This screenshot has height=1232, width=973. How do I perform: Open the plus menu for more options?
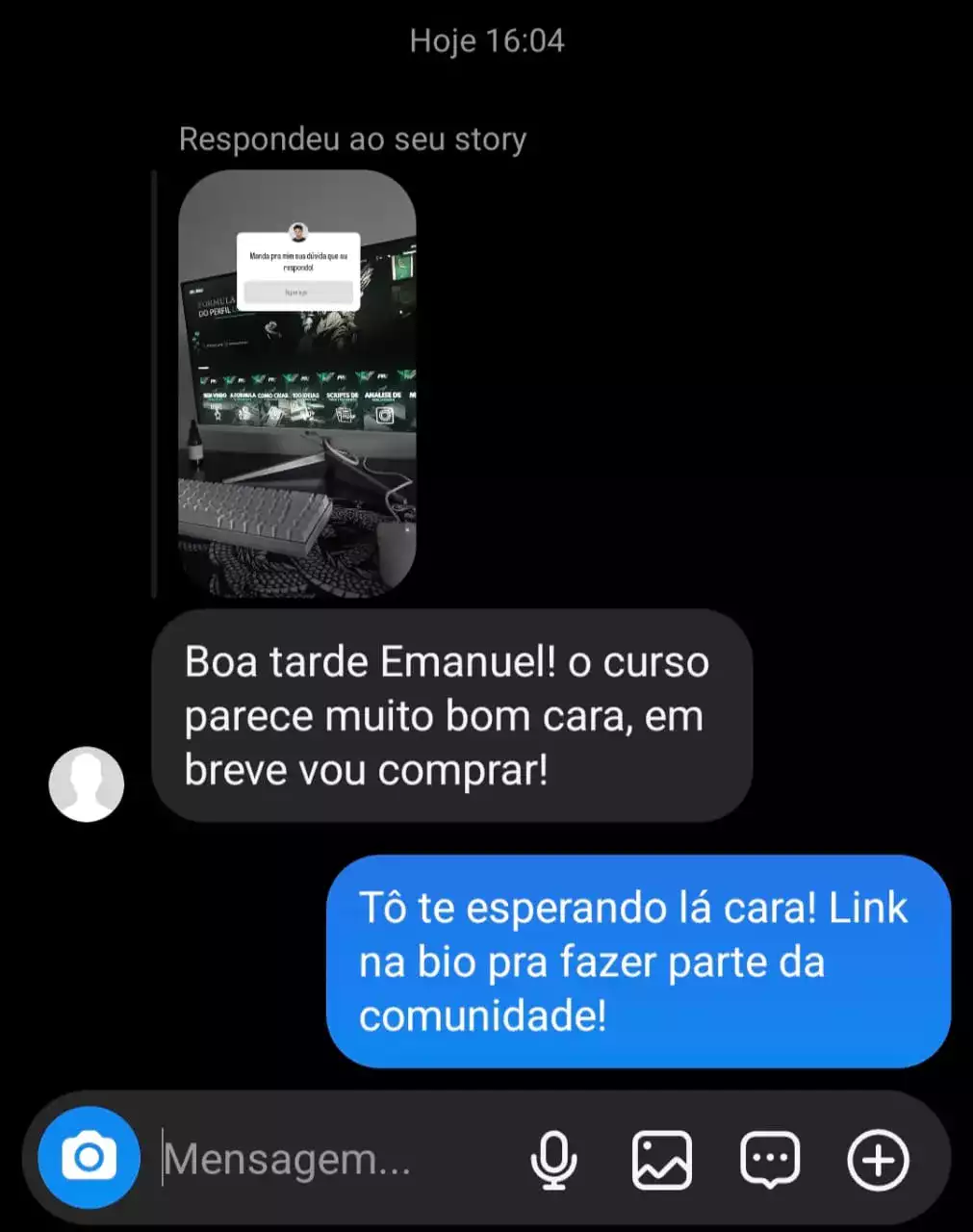pyautogui.click(x=877, y=1159)
